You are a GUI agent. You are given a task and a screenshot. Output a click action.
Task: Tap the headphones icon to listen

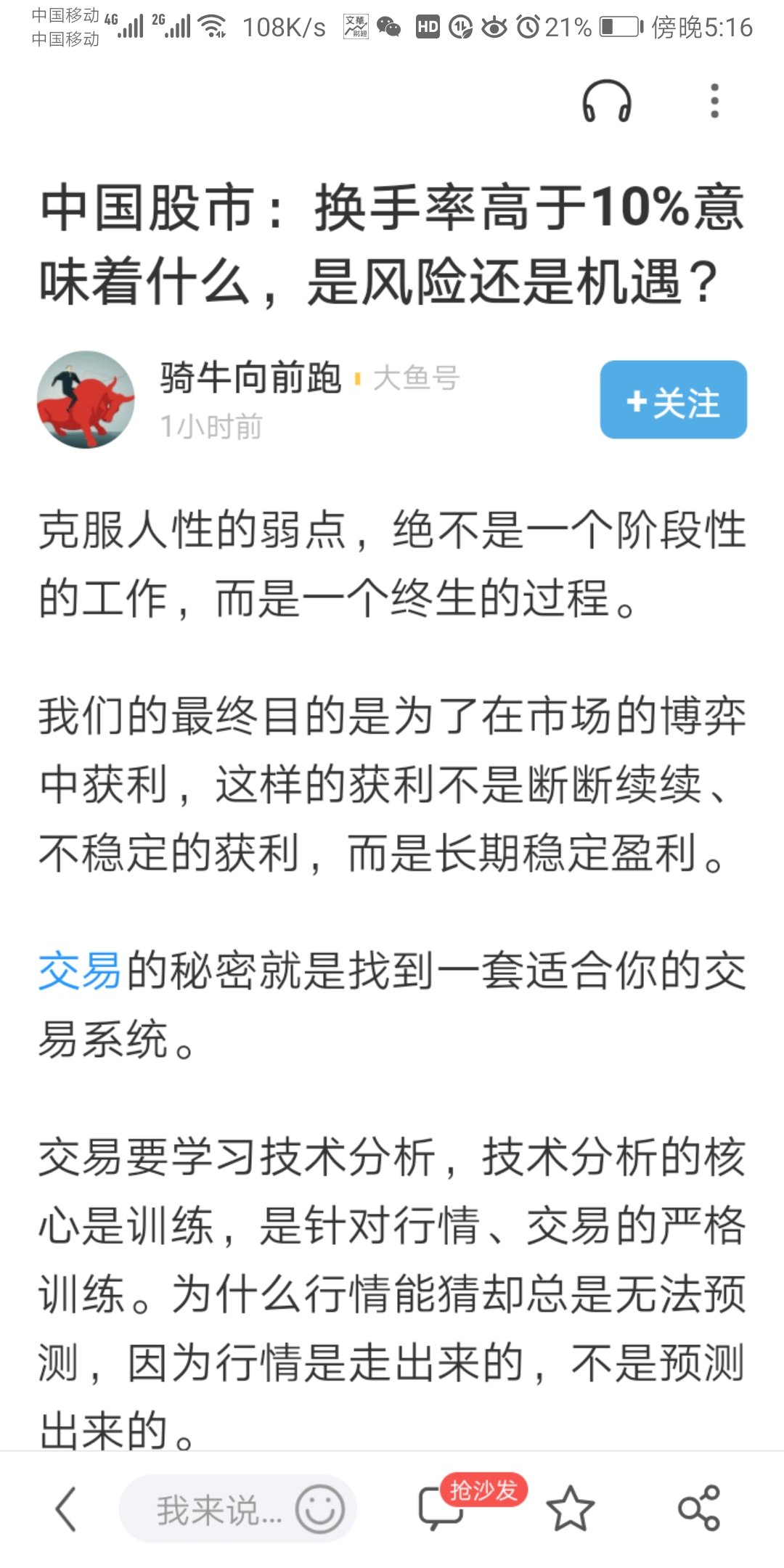607,101
